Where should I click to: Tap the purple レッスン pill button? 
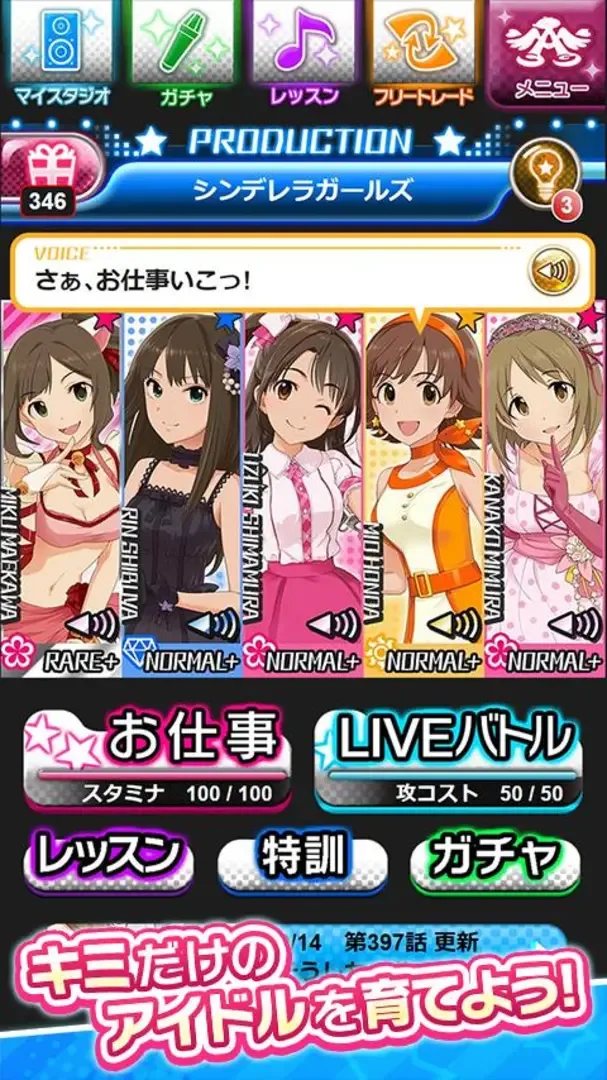[107, 856]
